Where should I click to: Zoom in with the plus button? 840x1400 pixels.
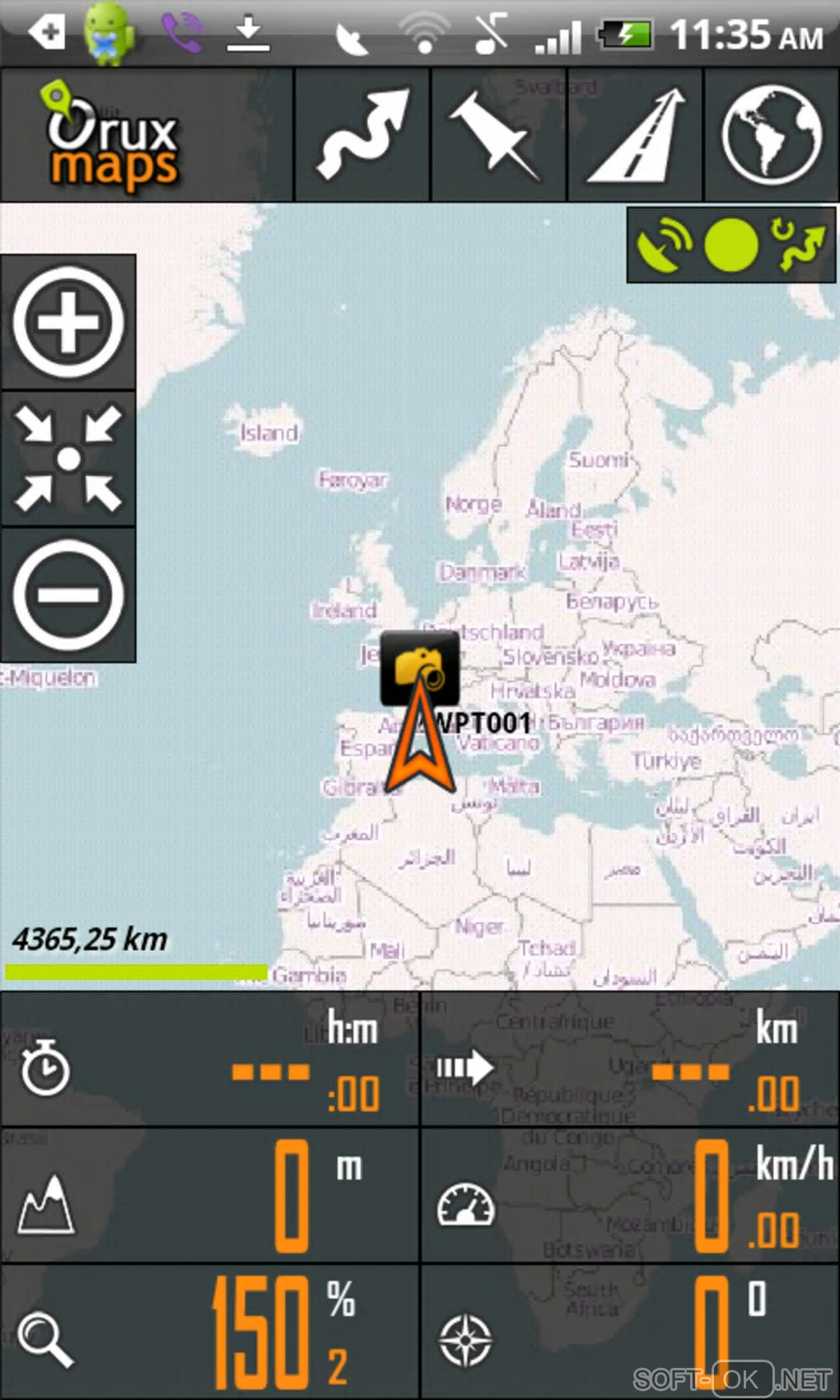pyautogui.click(x=68, y=321)
